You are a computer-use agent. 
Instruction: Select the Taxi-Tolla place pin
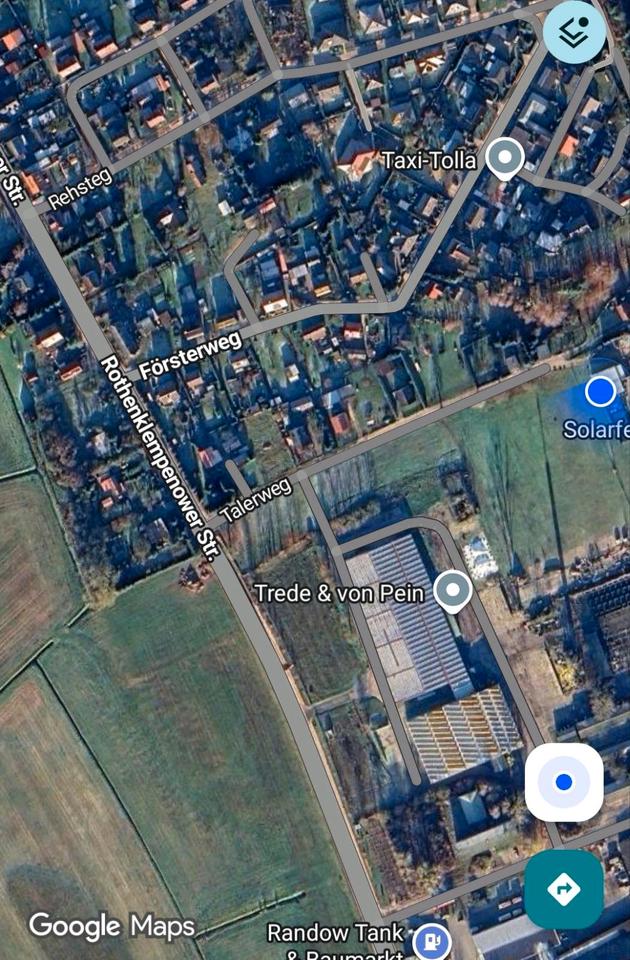point(505,158)
